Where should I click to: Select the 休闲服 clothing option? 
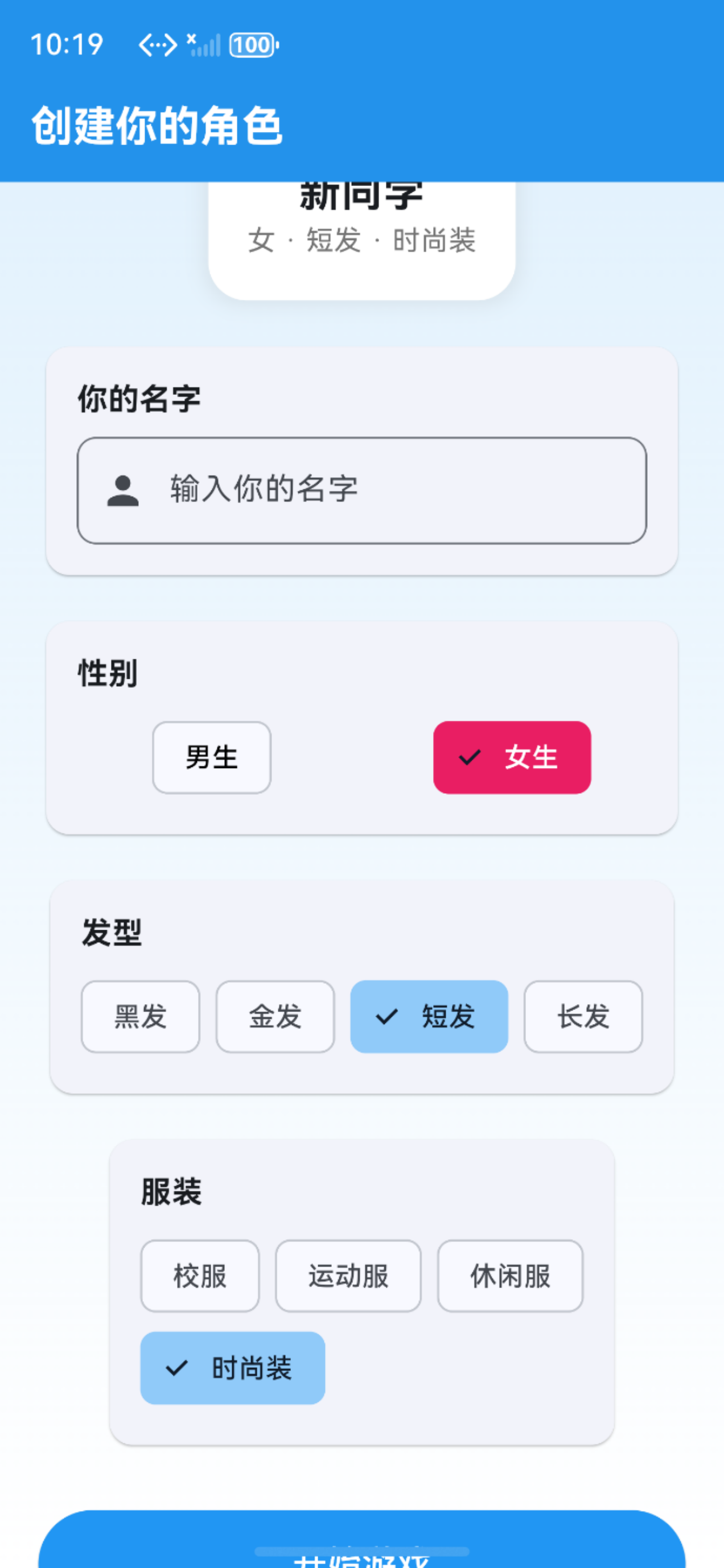509,1276
